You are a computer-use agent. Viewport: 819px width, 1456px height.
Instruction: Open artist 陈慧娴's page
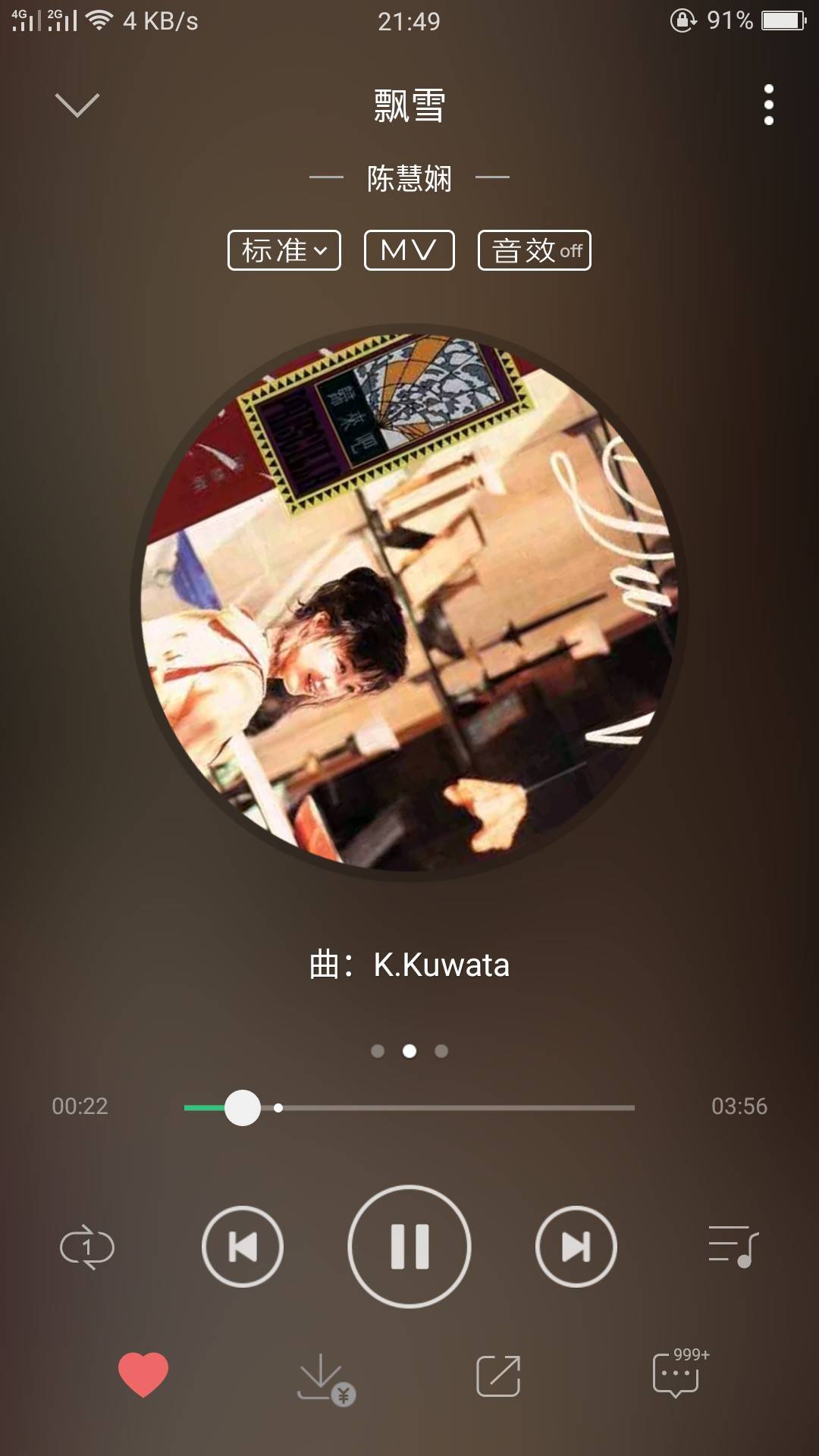[409, 179]
